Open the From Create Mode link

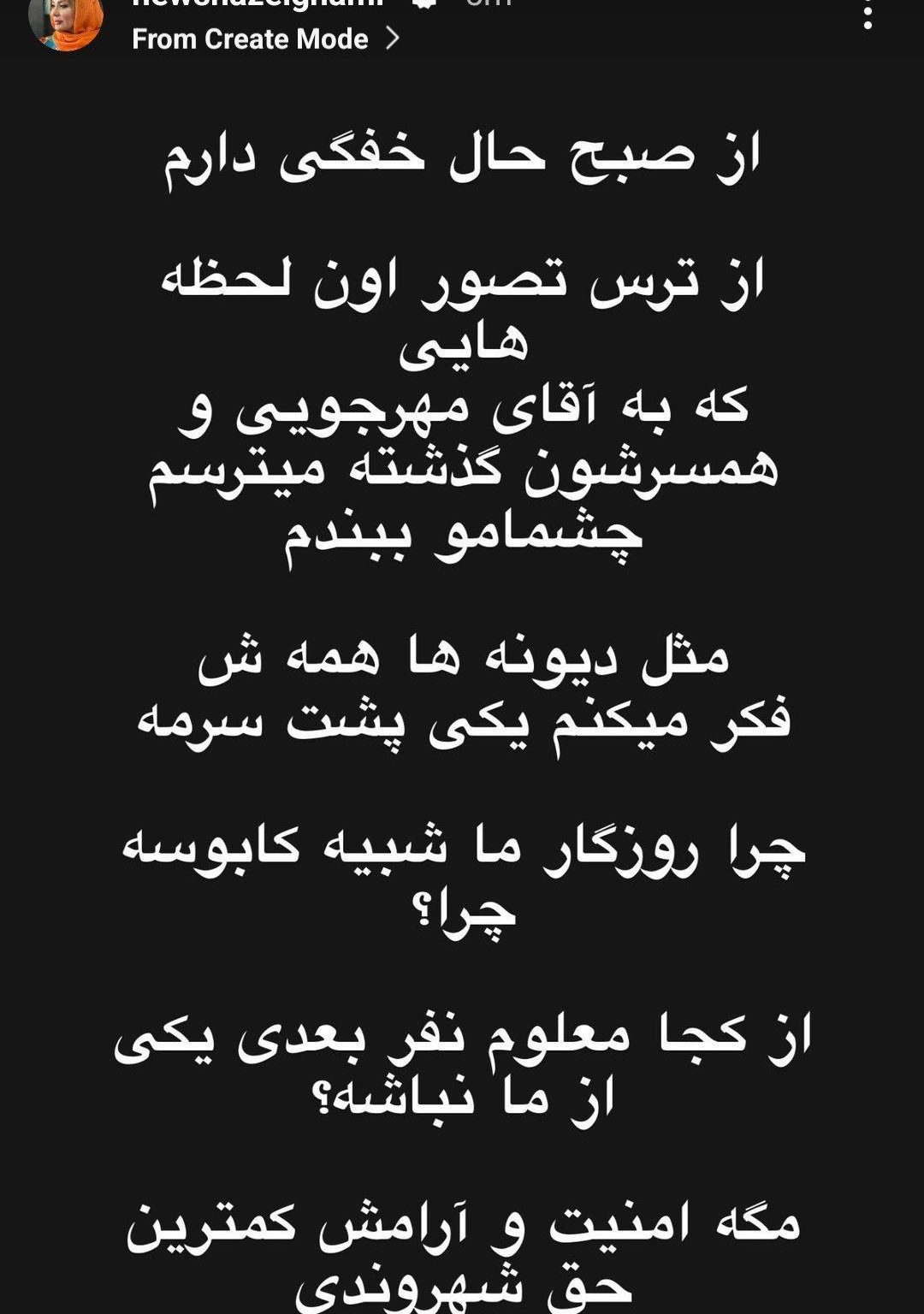pyautogui.click(x=265, y=39)
